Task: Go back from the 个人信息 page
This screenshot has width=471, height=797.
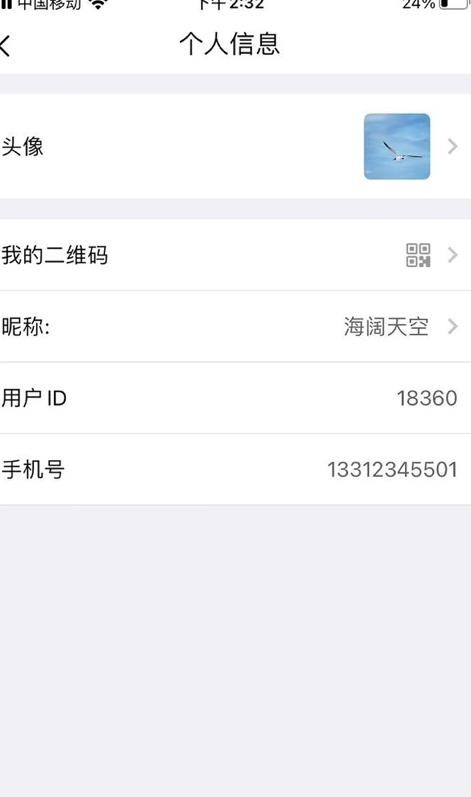Action: [x=5, y=45]
